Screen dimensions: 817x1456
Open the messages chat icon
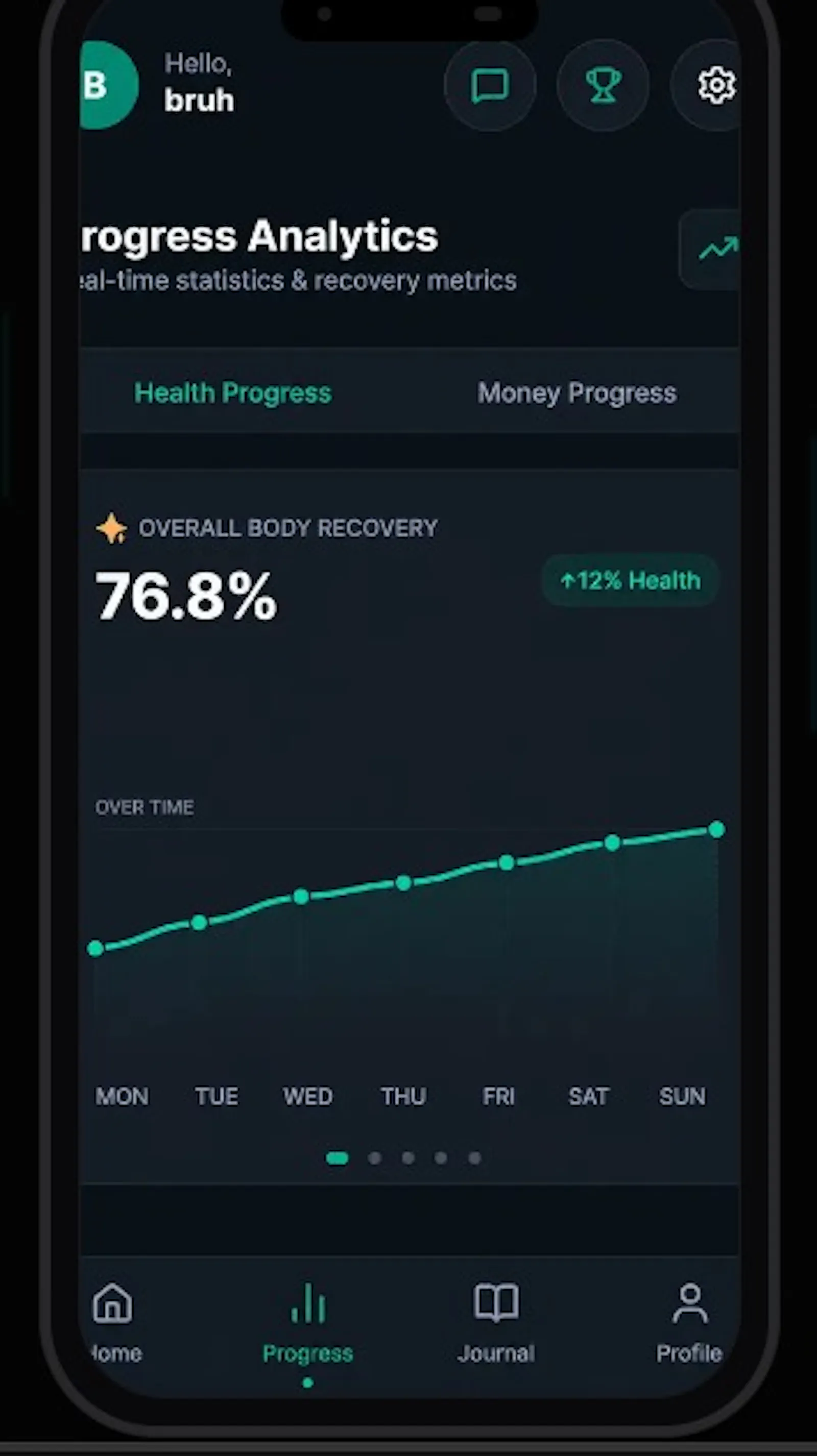click(490, 86)
